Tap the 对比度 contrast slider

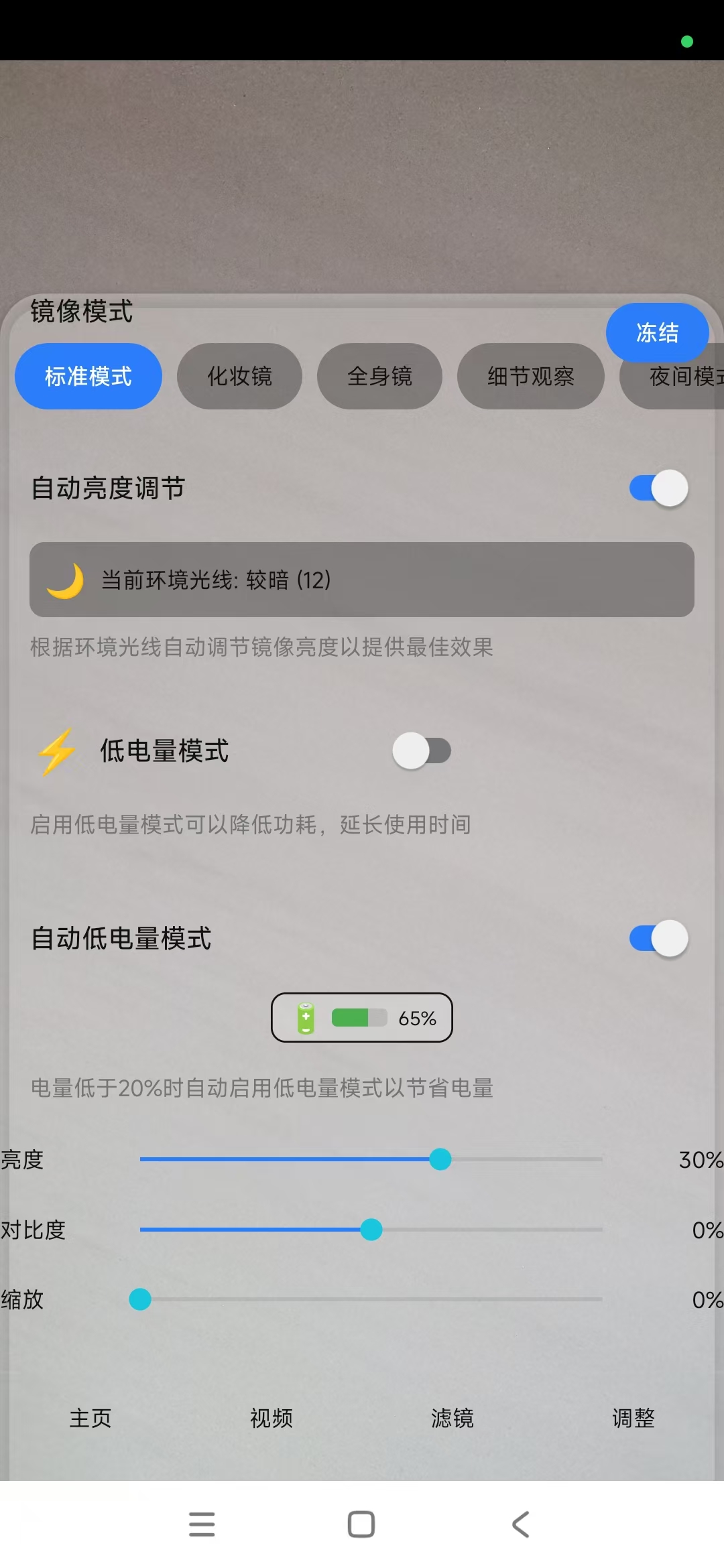[x=371, y=1230]
